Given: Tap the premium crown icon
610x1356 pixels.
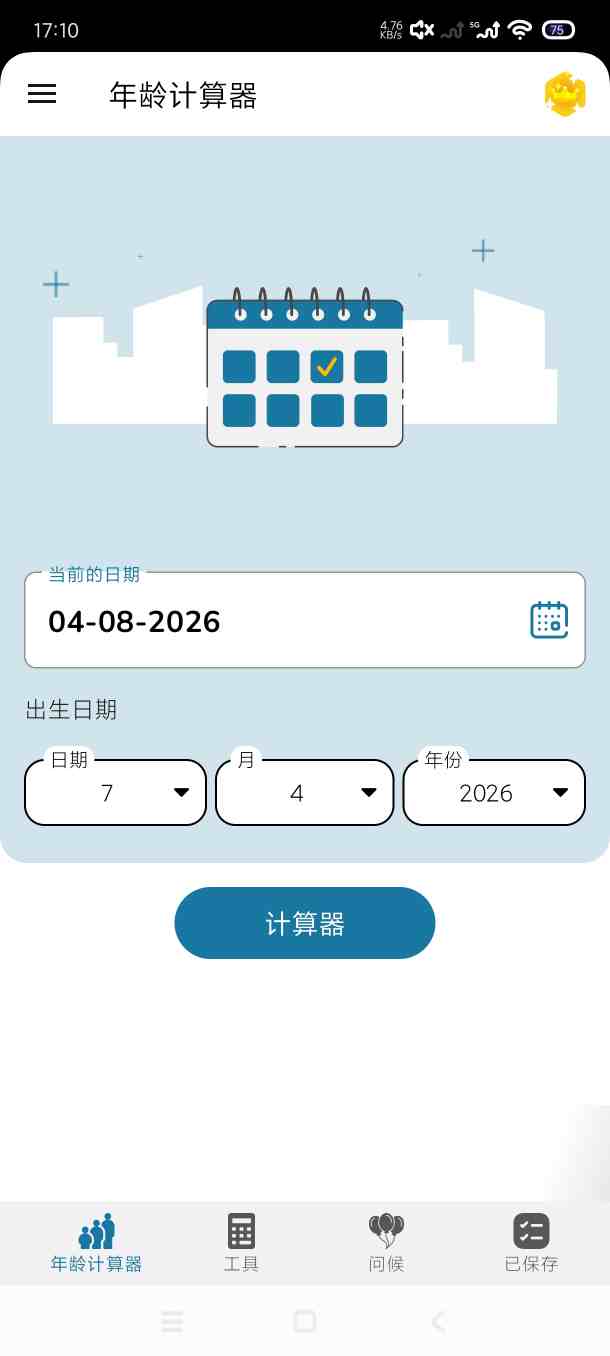Looking at the screenshot, I should [564, 95].
